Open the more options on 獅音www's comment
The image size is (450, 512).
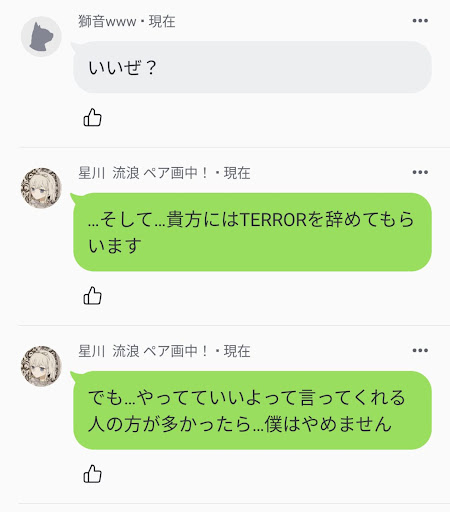(x=420, y=21)
